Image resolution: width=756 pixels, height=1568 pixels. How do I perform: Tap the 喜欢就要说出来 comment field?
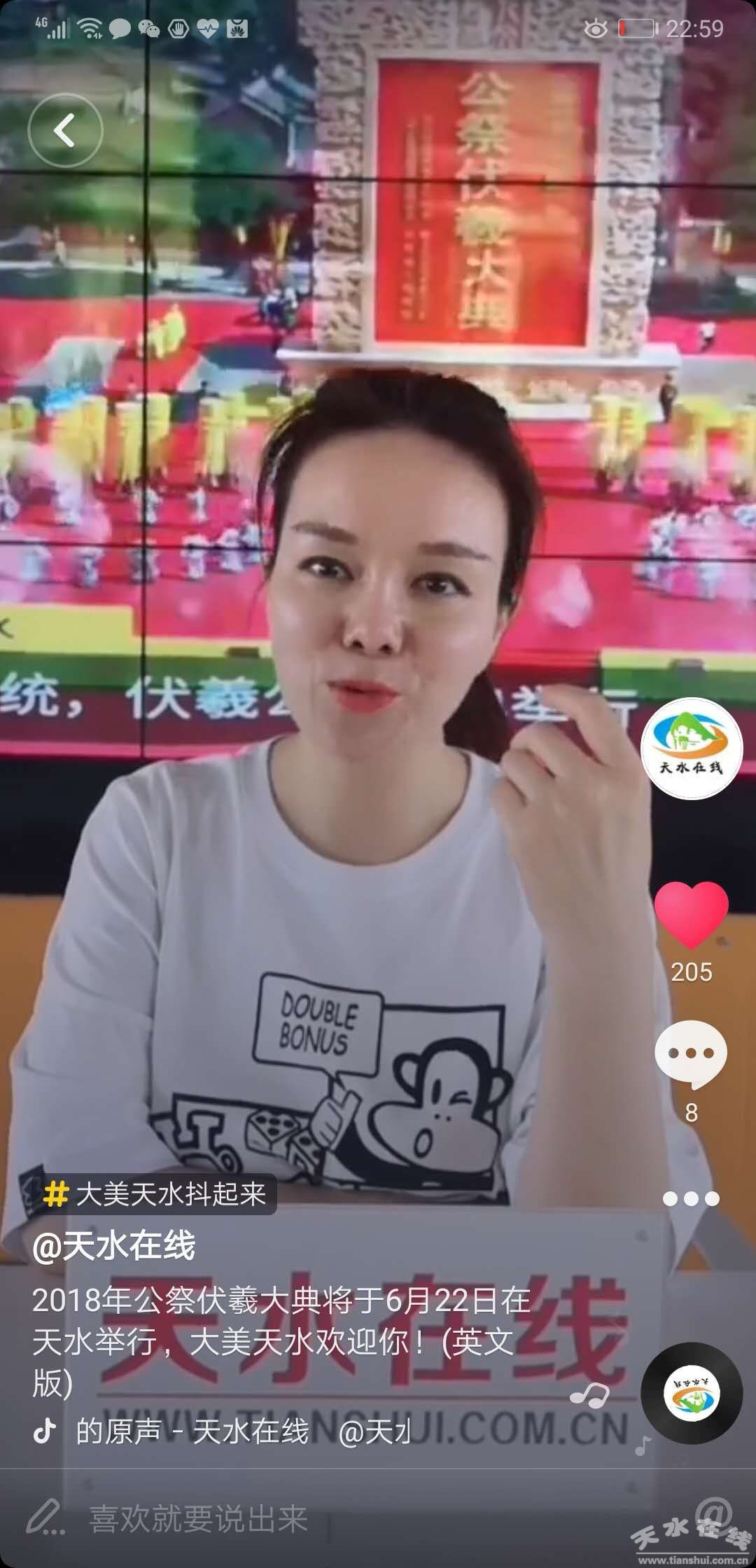pos(198,1518)
